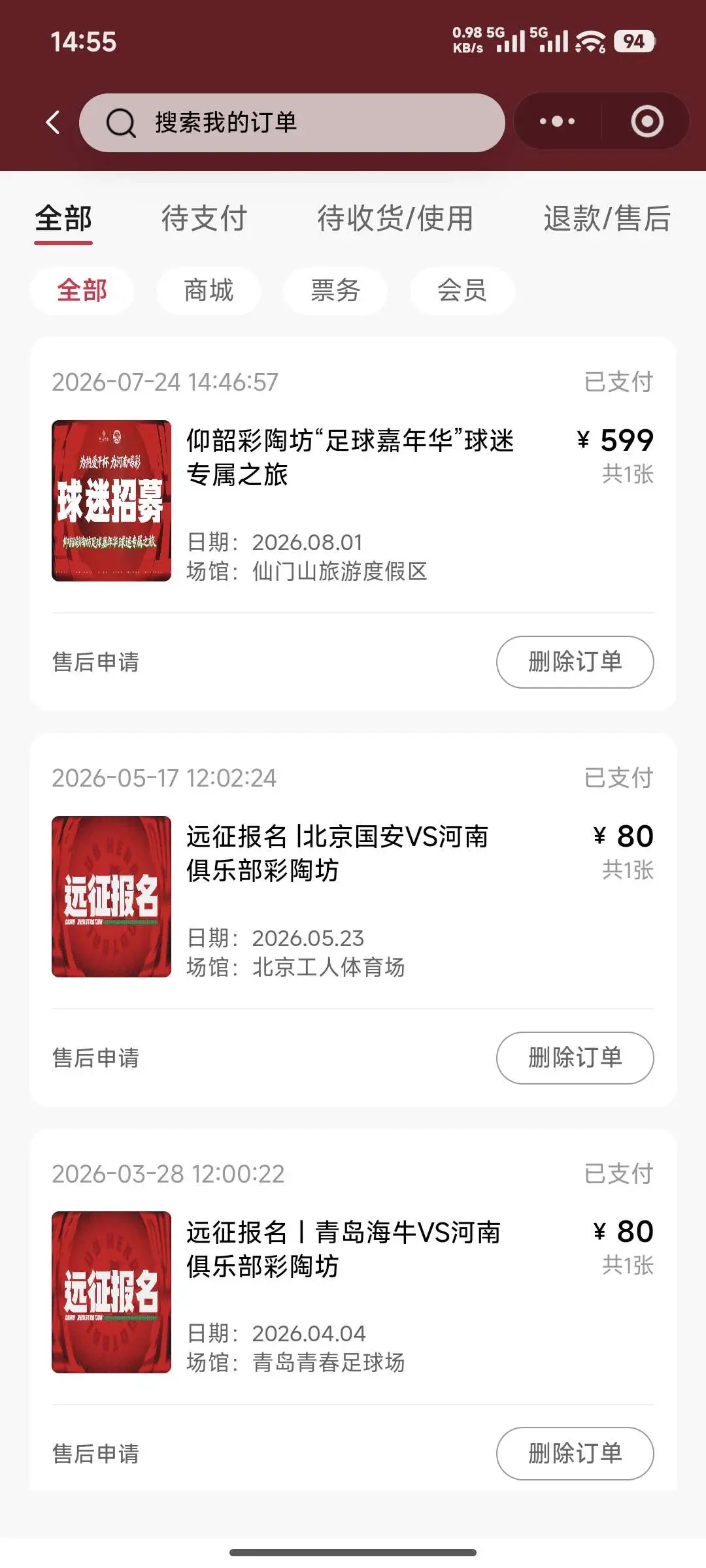The image size is (706, 1568).
Task: Open the 北京国安VS河南 away trip order
Action: click(x=353, y=896)
